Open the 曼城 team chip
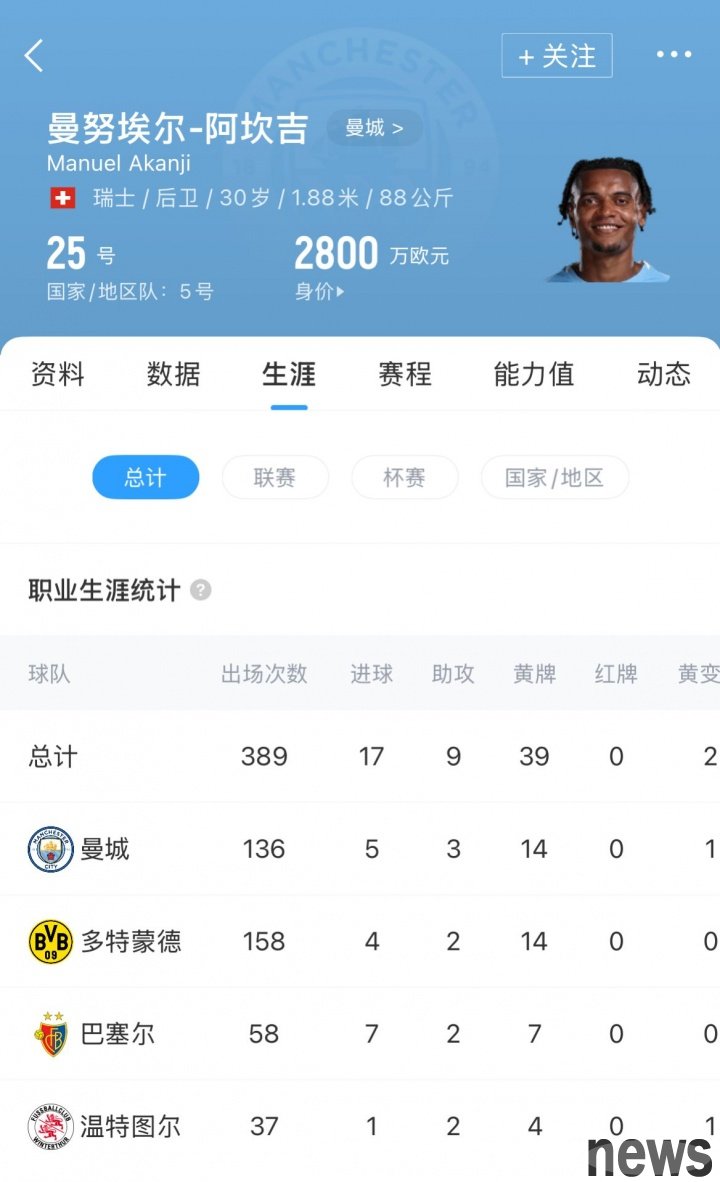Image resolution: width=720 pixels, height=1182 pixels. click(374, 128)
